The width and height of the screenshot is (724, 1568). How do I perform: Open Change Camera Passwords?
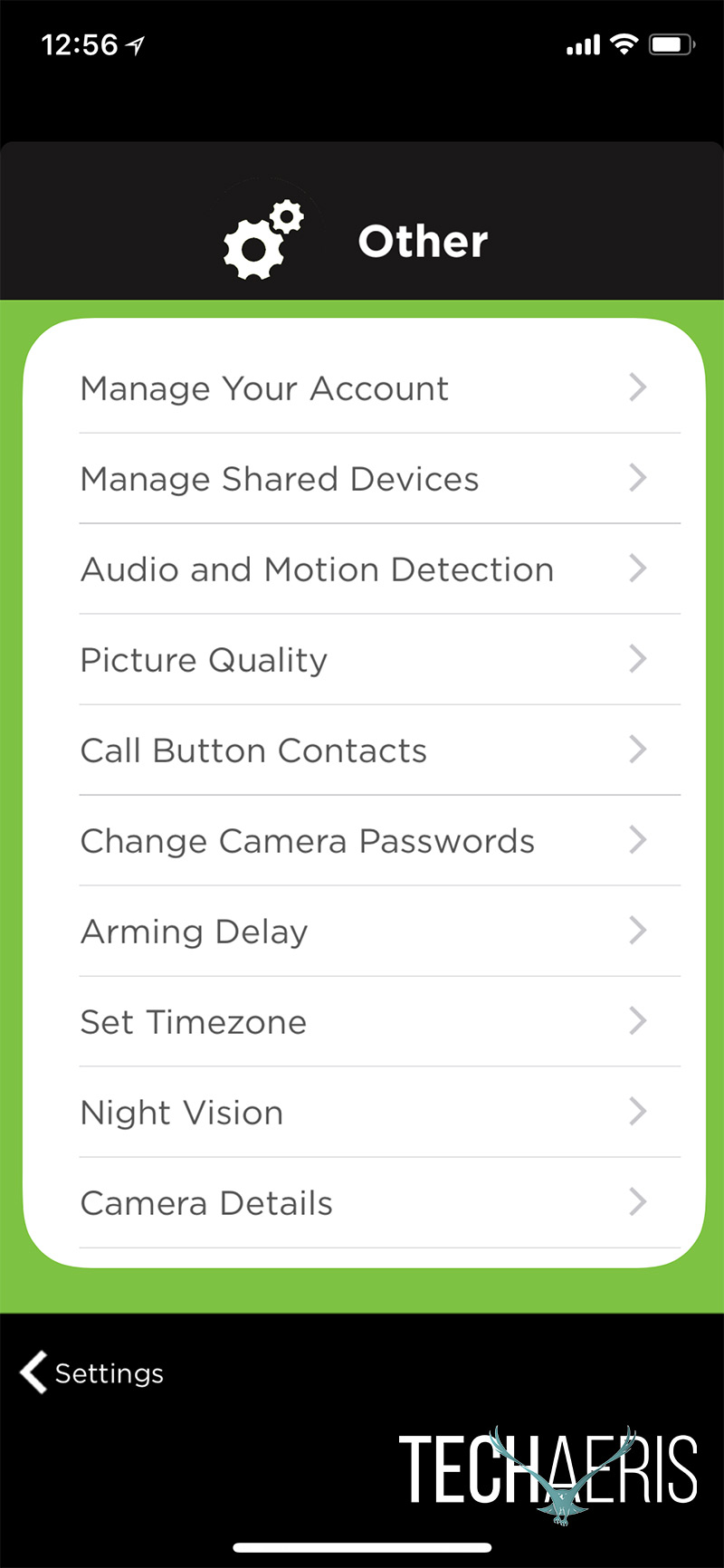(362, 840)
